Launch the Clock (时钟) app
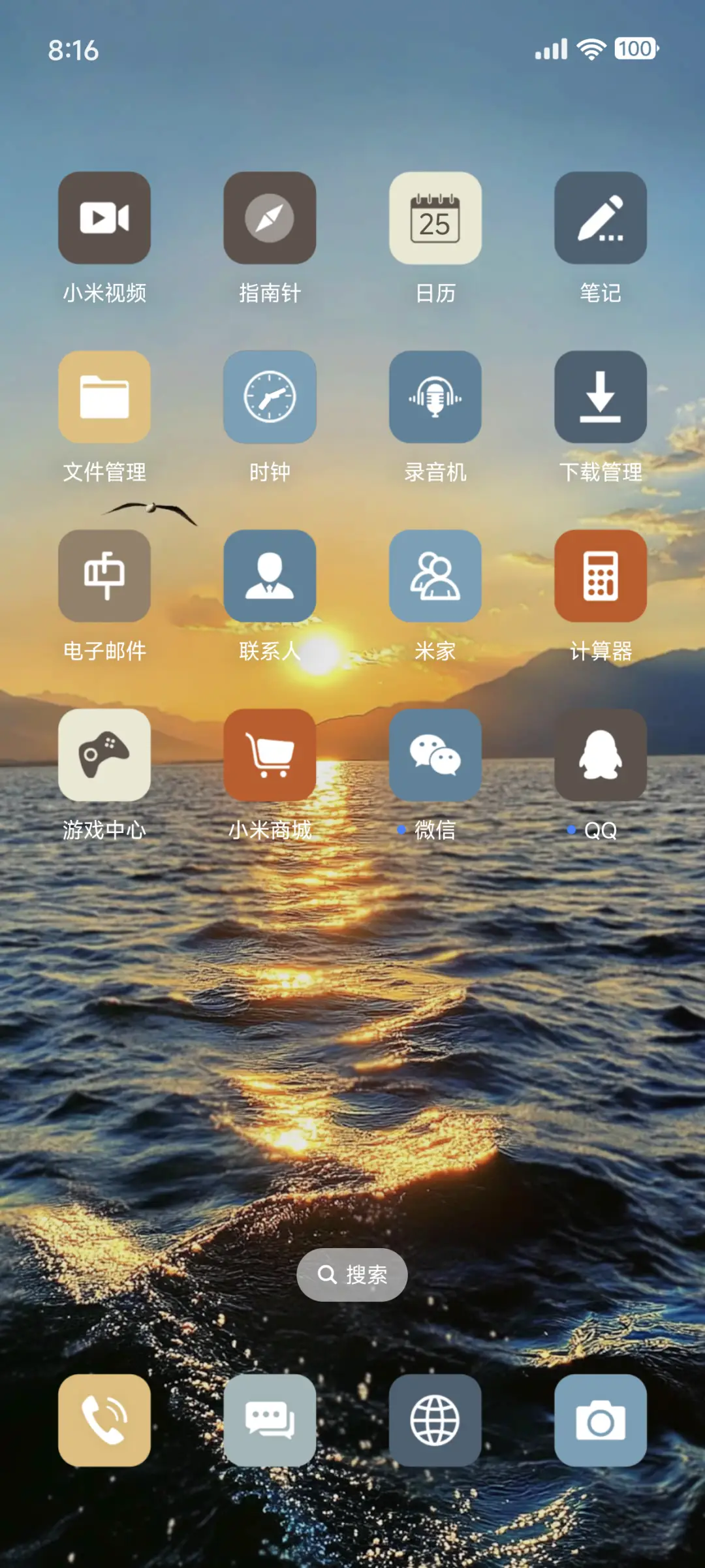705x1568 pixels. point(270,397)
